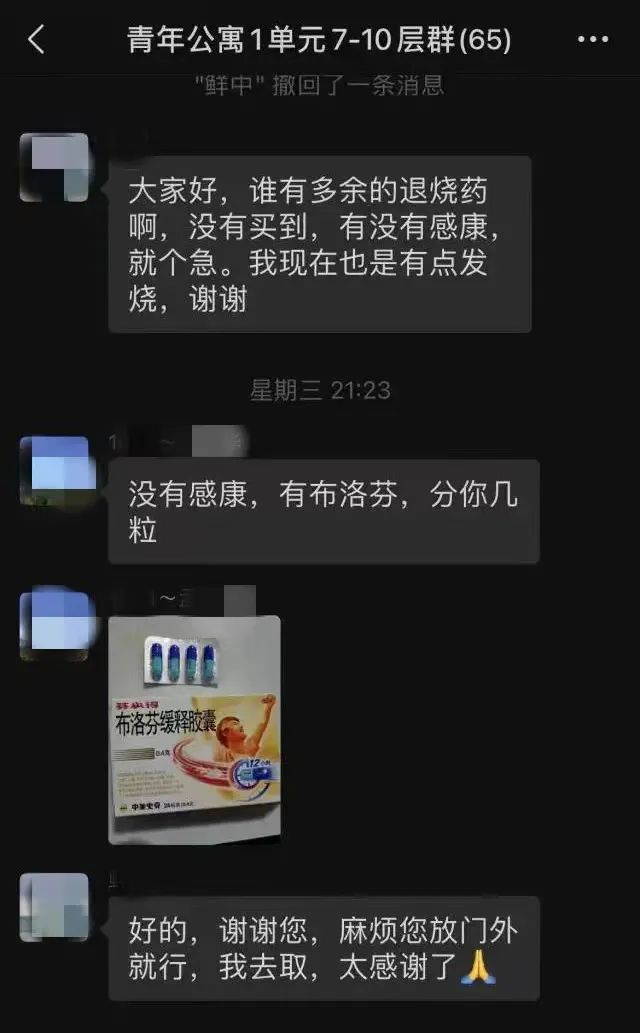
Task: Open the three-dot chat info menu
Action: (x=593, y=40)
